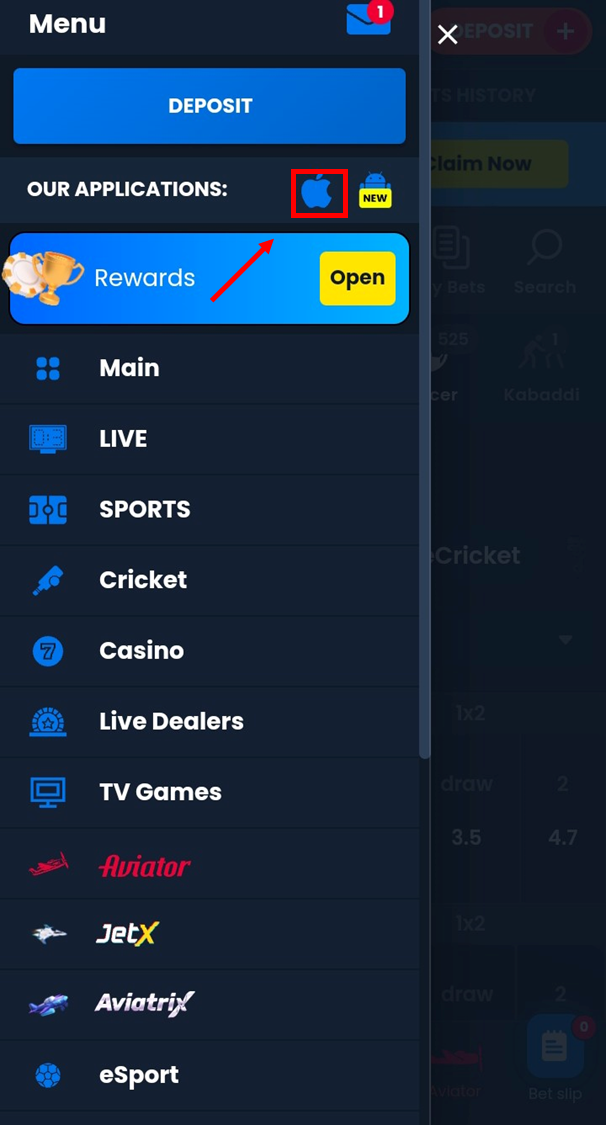The height and width of the screenshot is (1125, 606).
Task: Tap the blue DEPOSIT button
Action: point(209,106)
